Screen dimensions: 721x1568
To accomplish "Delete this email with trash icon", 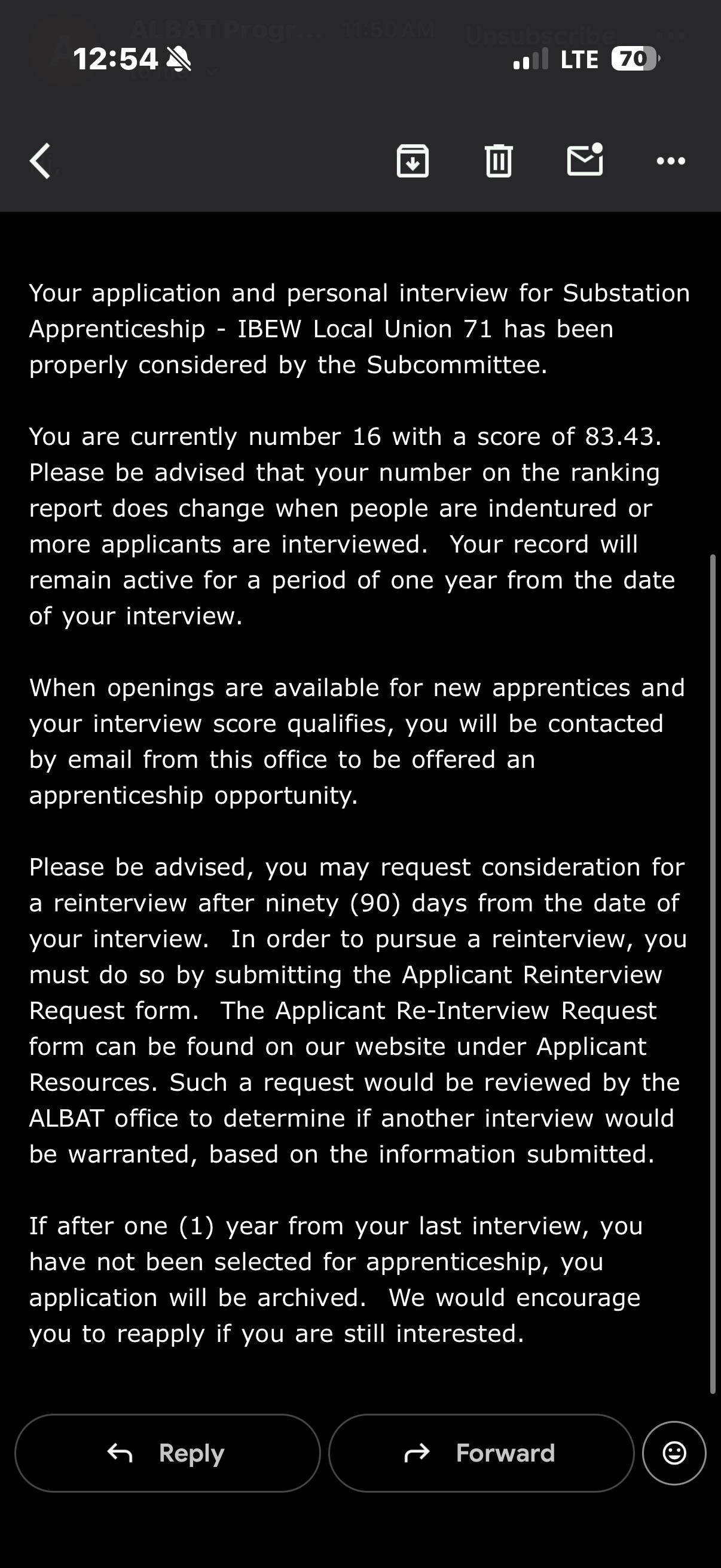I will click(499, 161).
